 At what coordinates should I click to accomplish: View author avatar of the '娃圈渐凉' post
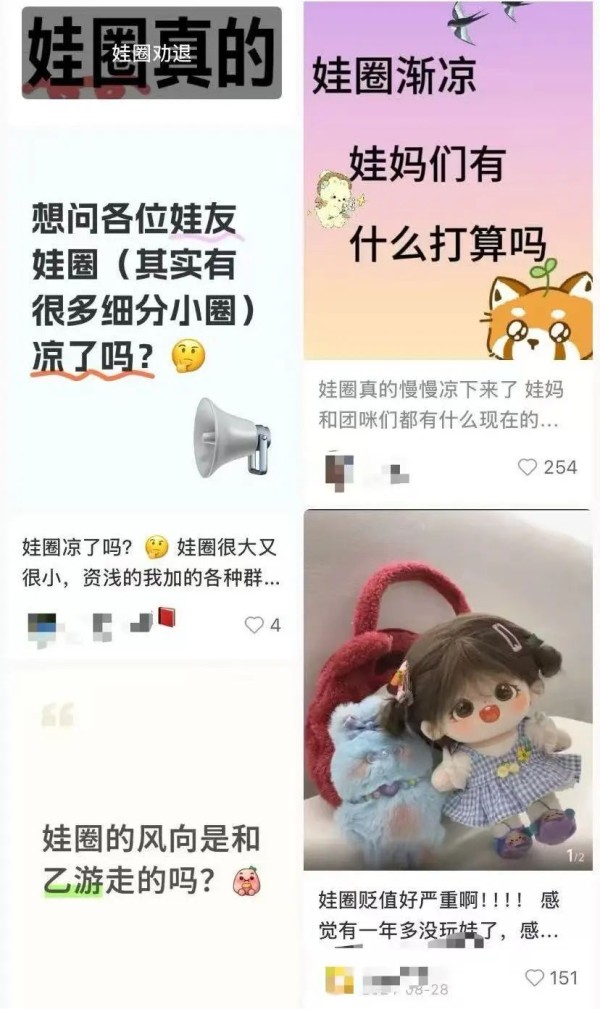click(x=339, y=468)
